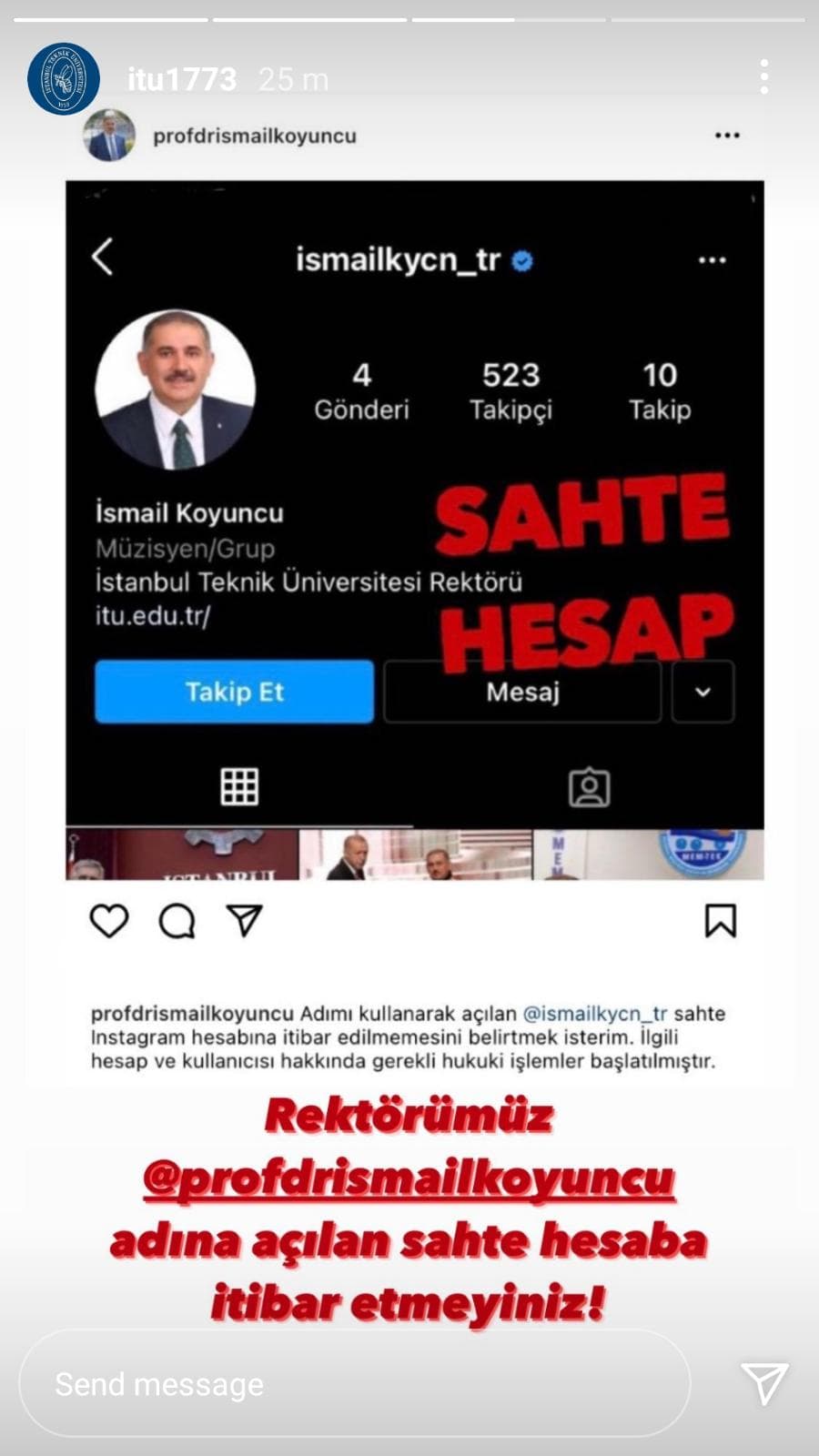Open profdrismailkoyuncu post options menu
This screenshot has height=1456, width=819.
point(726,135)
